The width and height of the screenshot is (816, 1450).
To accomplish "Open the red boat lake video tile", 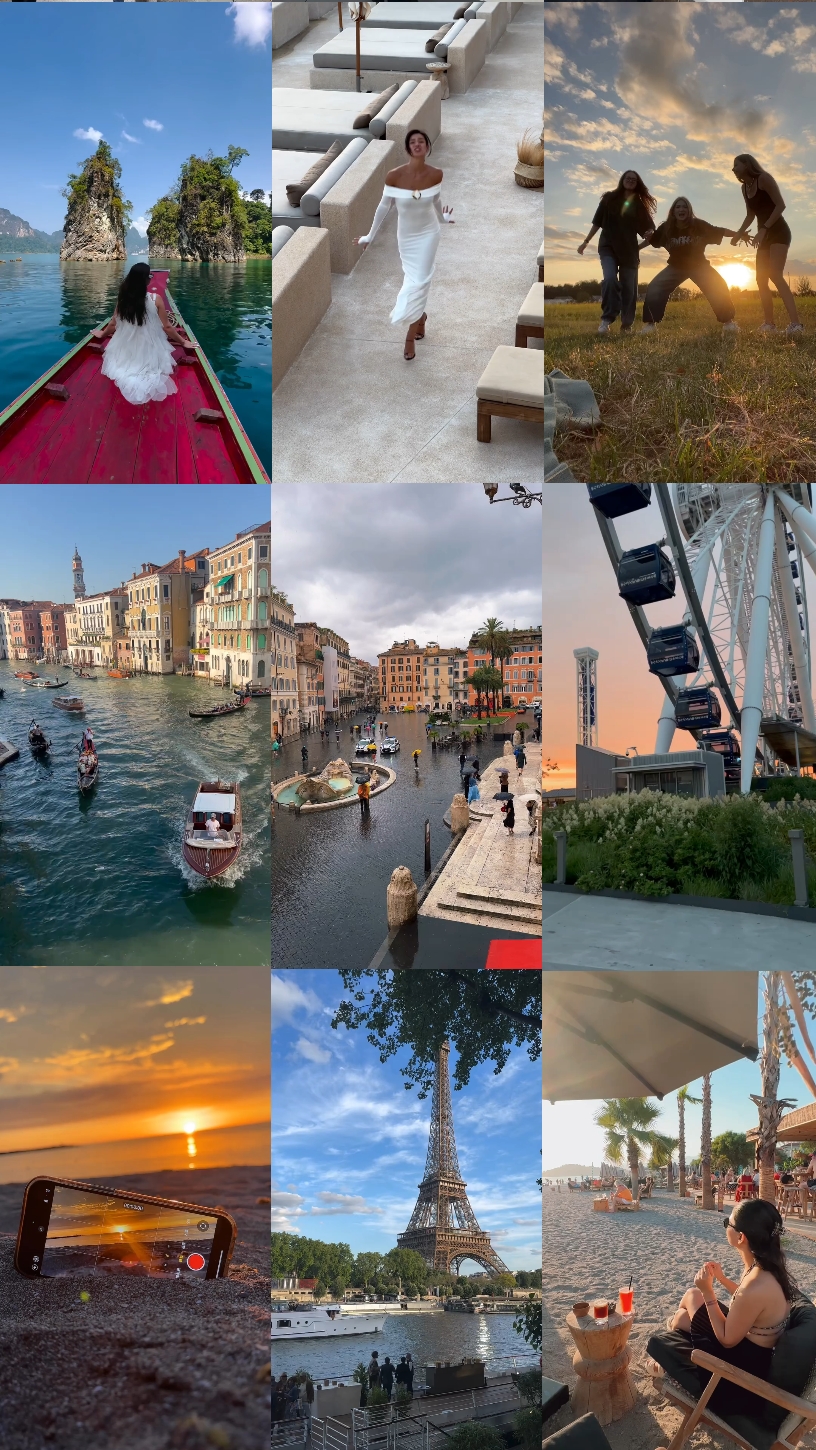I will click(135, 242).
